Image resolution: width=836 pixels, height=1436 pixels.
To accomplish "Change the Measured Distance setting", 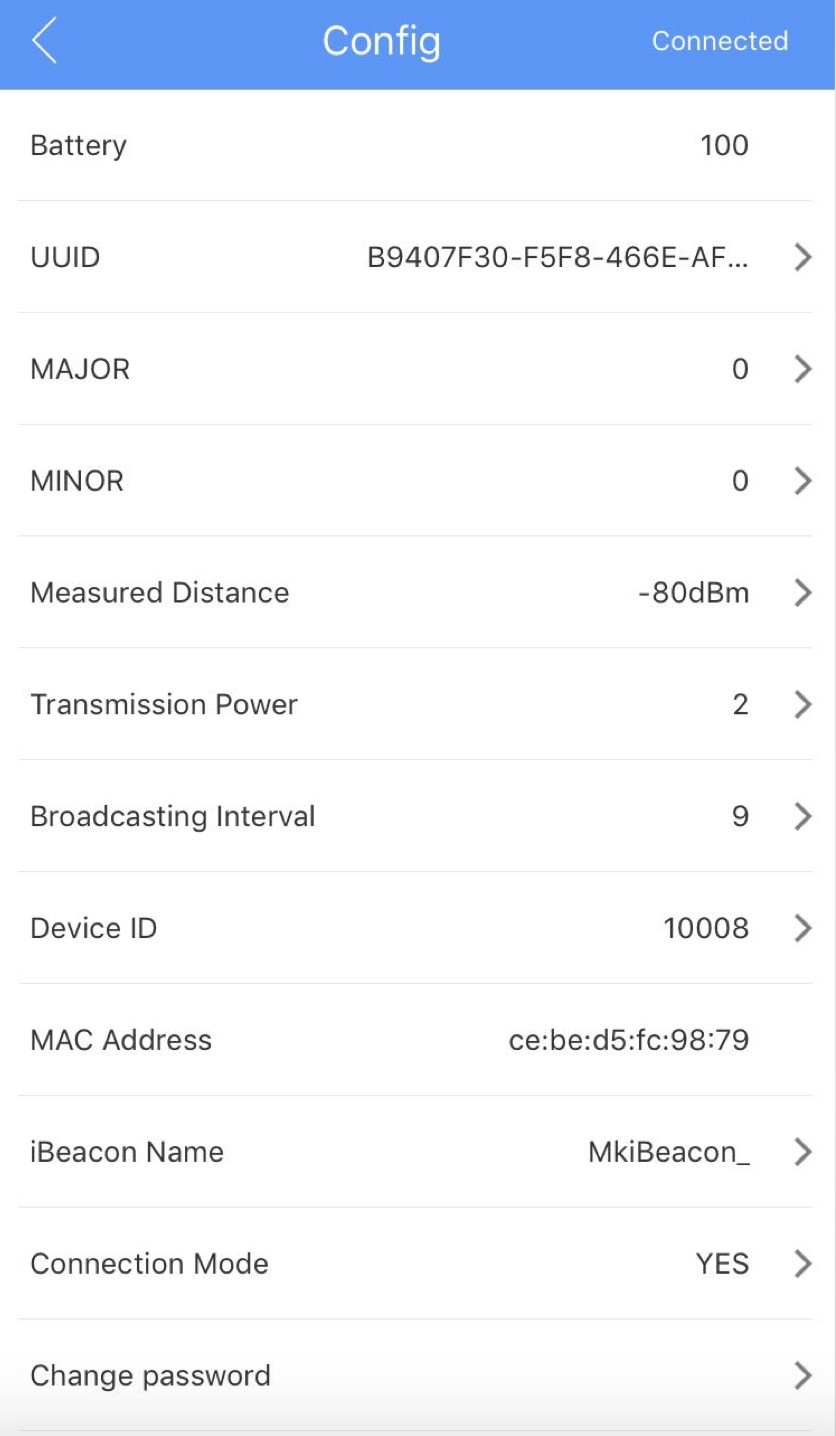I will (418, 593).
